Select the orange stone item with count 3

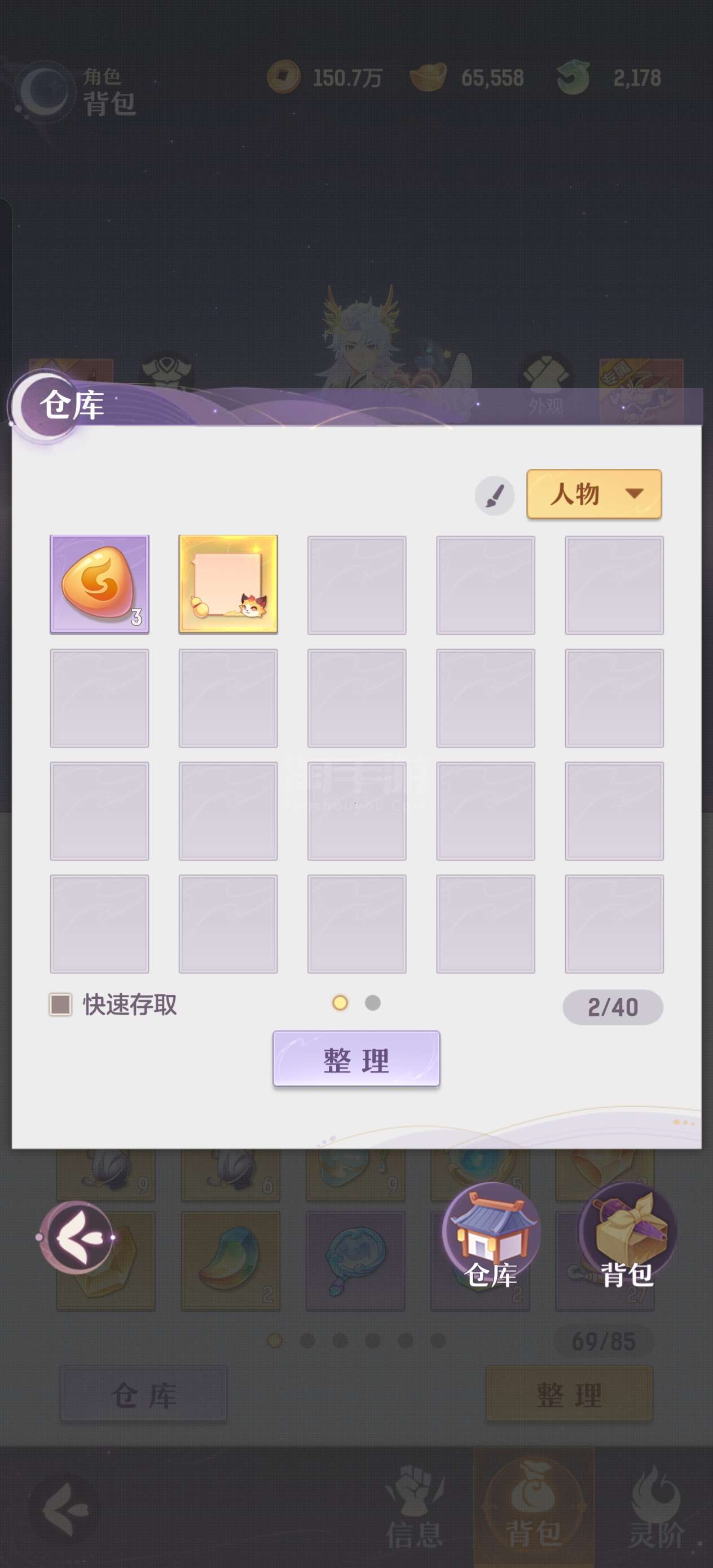click(99, 584)
